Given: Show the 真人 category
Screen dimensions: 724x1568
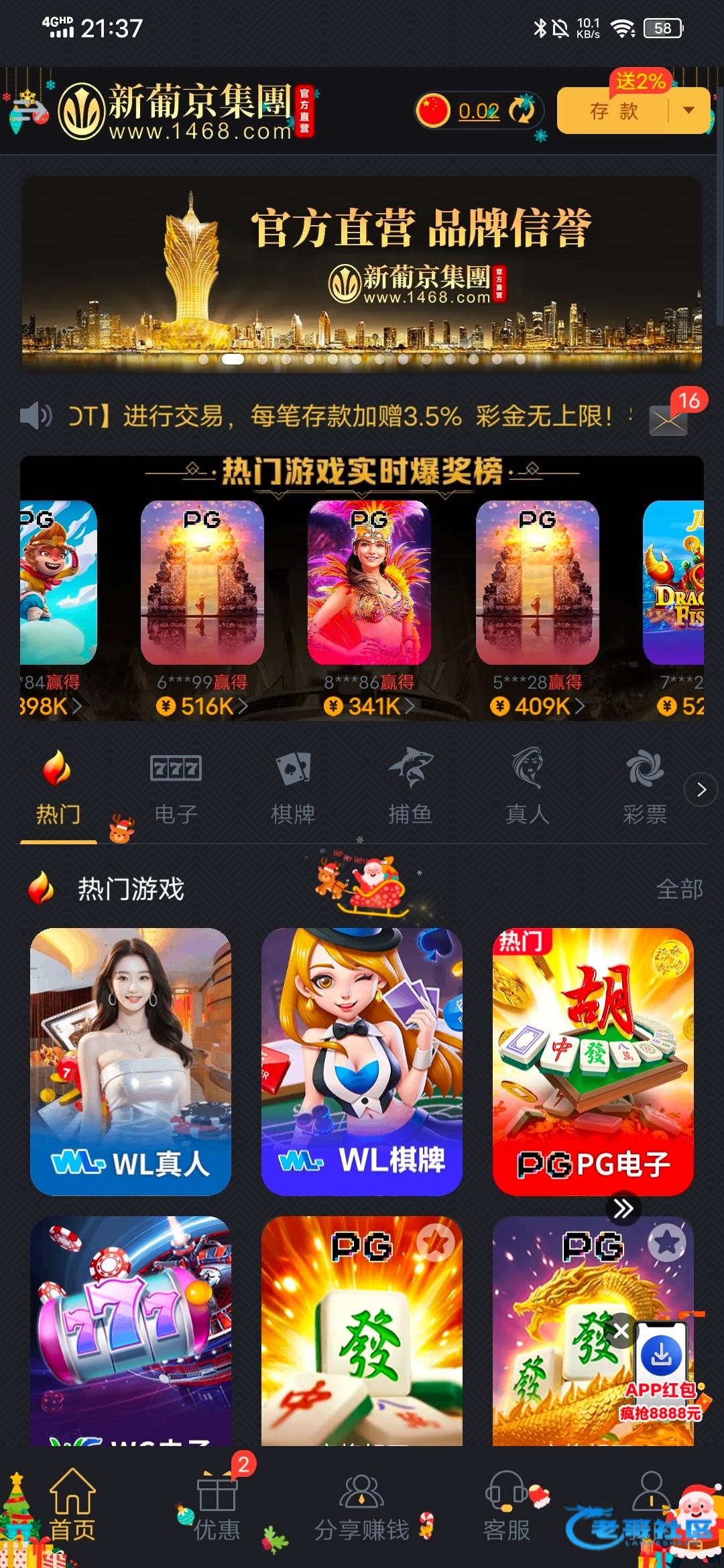Looking at the screenshot, I should (x=528, y=787).
